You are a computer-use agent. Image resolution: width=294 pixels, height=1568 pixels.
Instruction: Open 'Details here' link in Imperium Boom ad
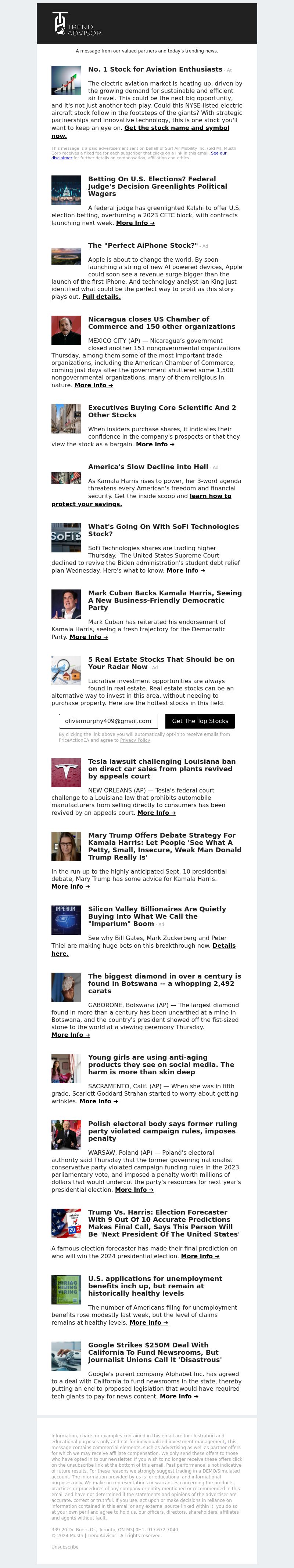[223, 945]
